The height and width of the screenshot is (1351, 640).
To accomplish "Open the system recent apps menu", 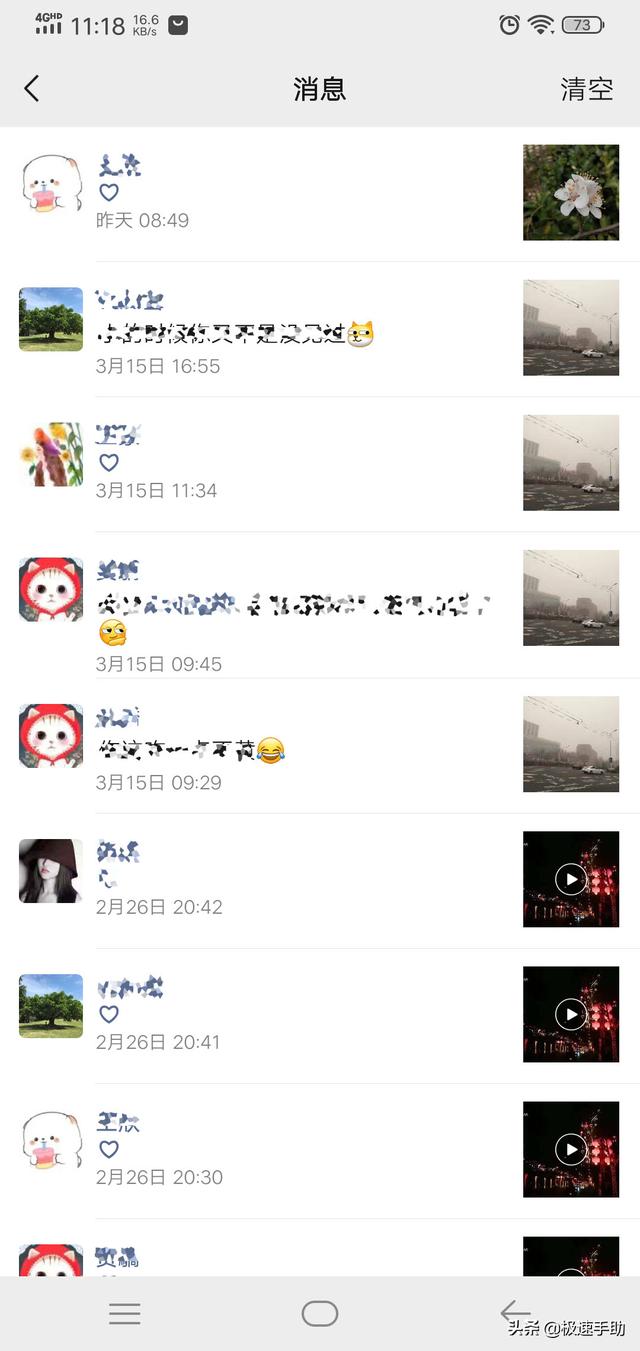I will 125,1313.
